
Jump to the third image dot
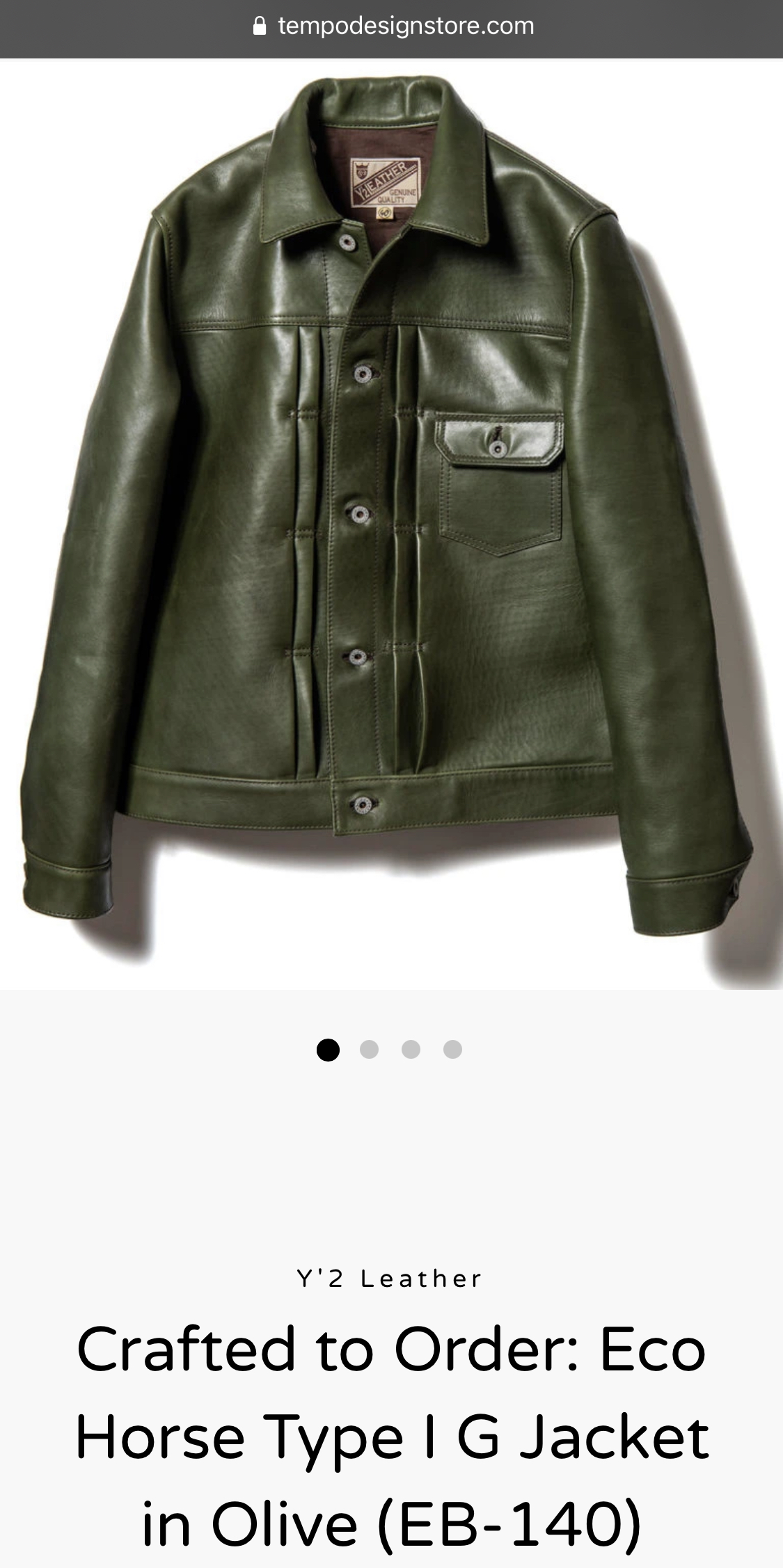click(x=411, y=1049)
